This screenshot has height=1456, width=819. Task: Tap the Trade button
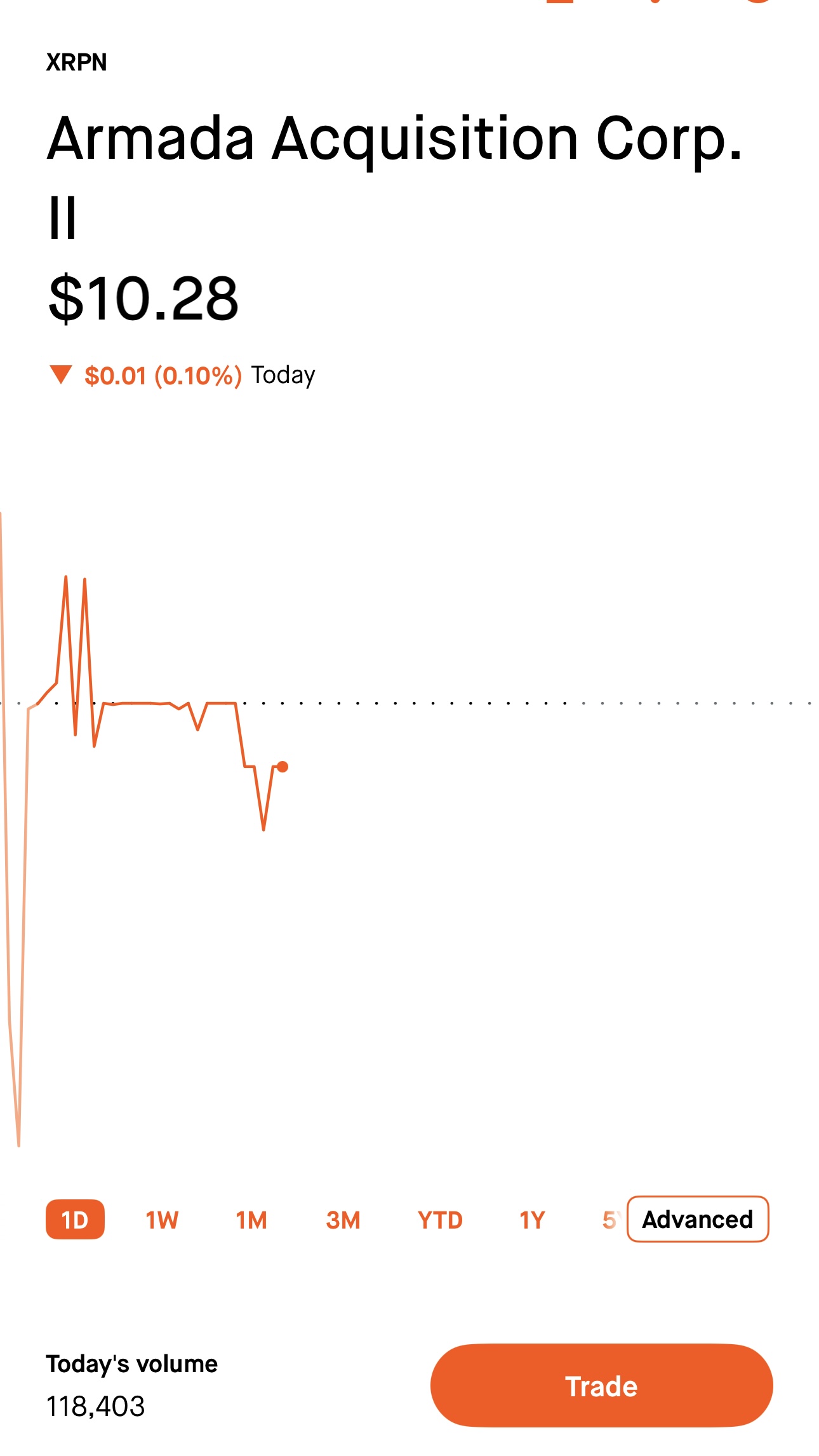(x=601, y=1385)
